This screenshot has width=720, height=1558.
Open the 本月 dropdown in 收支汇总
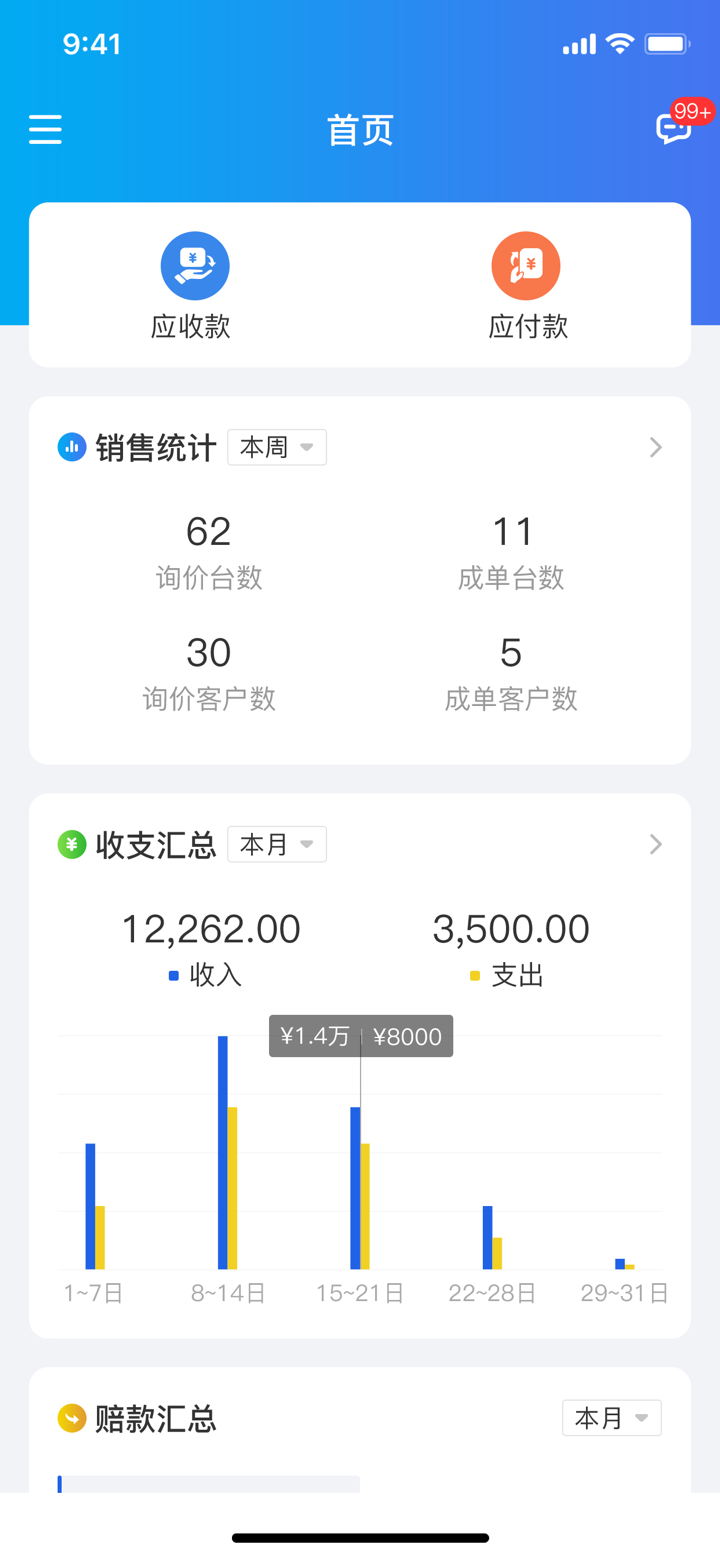click(277, 844)
